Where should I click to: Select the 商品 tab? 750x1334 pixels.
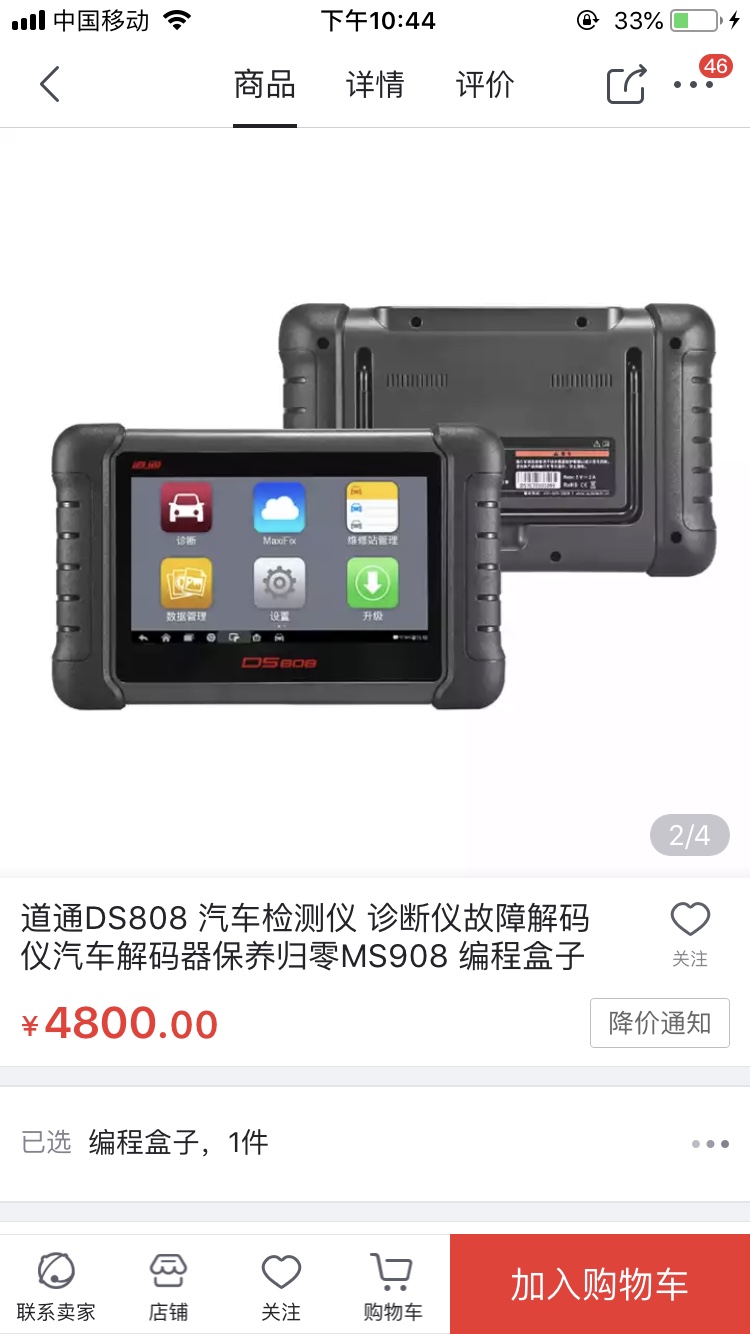pos(265,85)
